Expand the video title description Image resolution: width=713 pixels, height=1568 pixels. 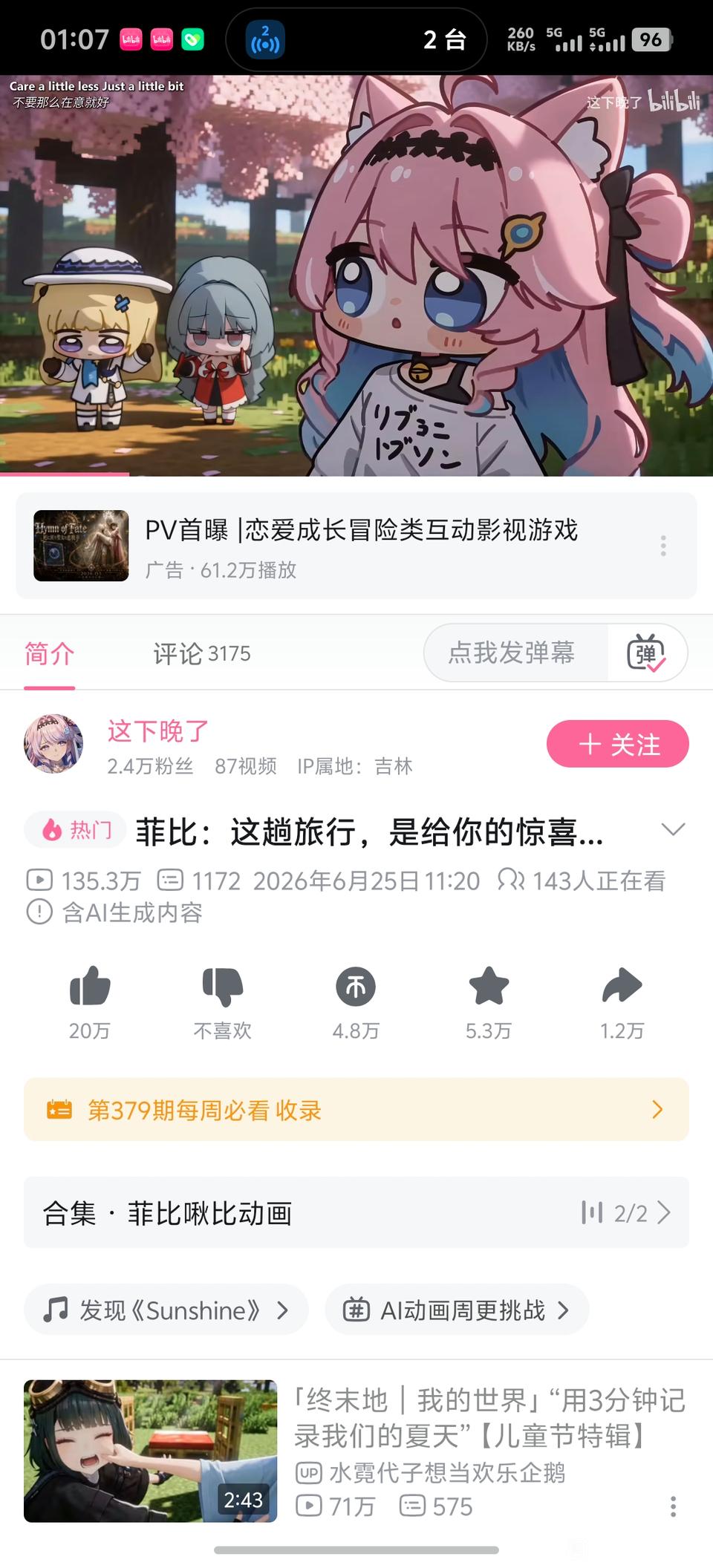point(673,830)
